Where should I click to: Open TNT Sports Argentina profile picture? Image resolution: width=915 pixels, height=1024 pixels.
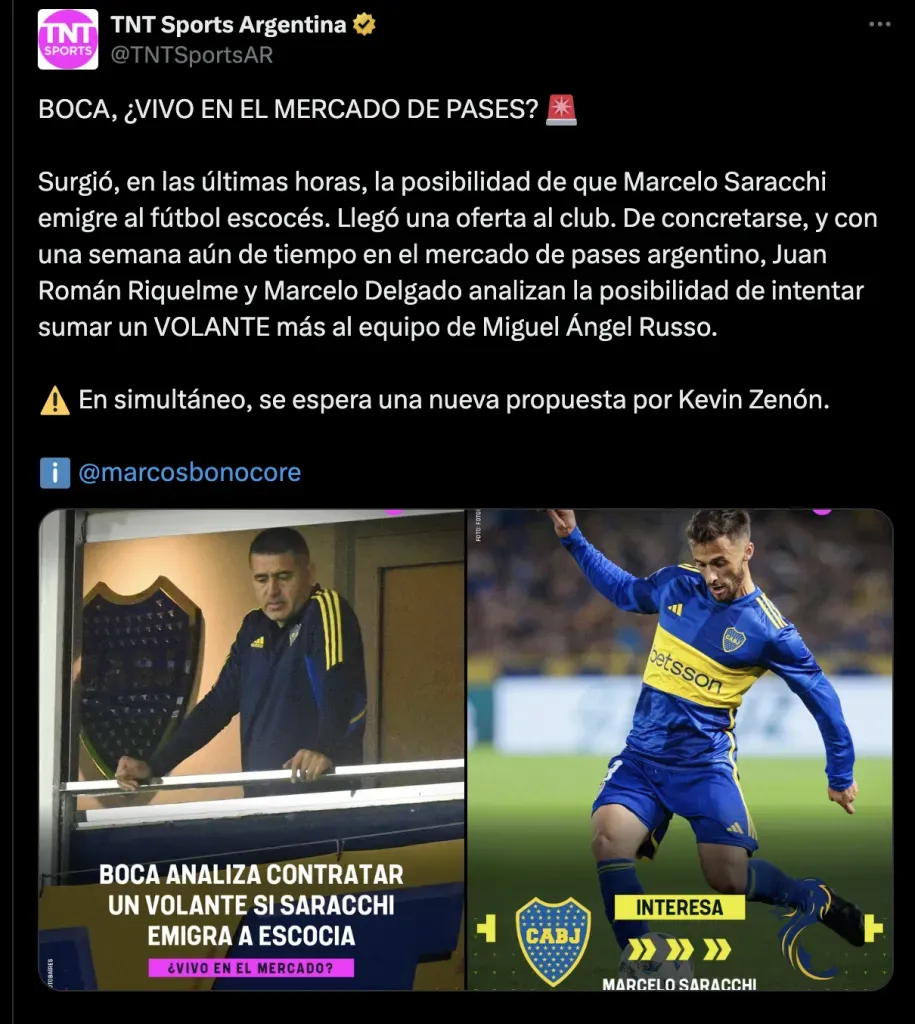point(68,40)
